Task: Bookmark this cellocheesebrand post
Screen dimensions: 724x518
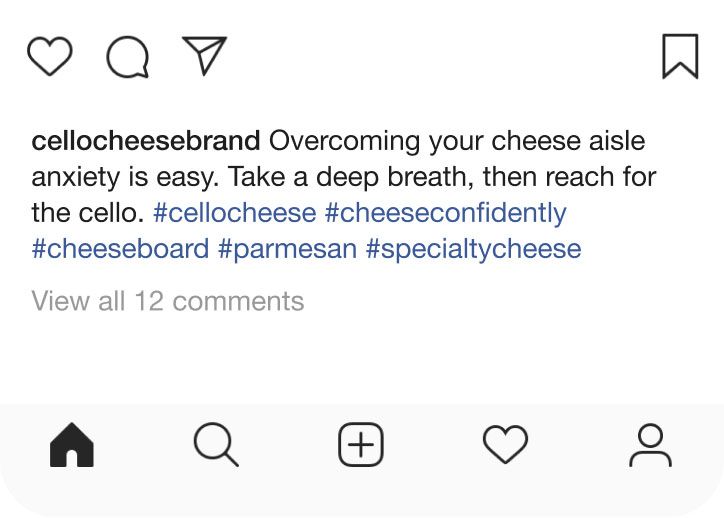Action: tap(680, 56)
